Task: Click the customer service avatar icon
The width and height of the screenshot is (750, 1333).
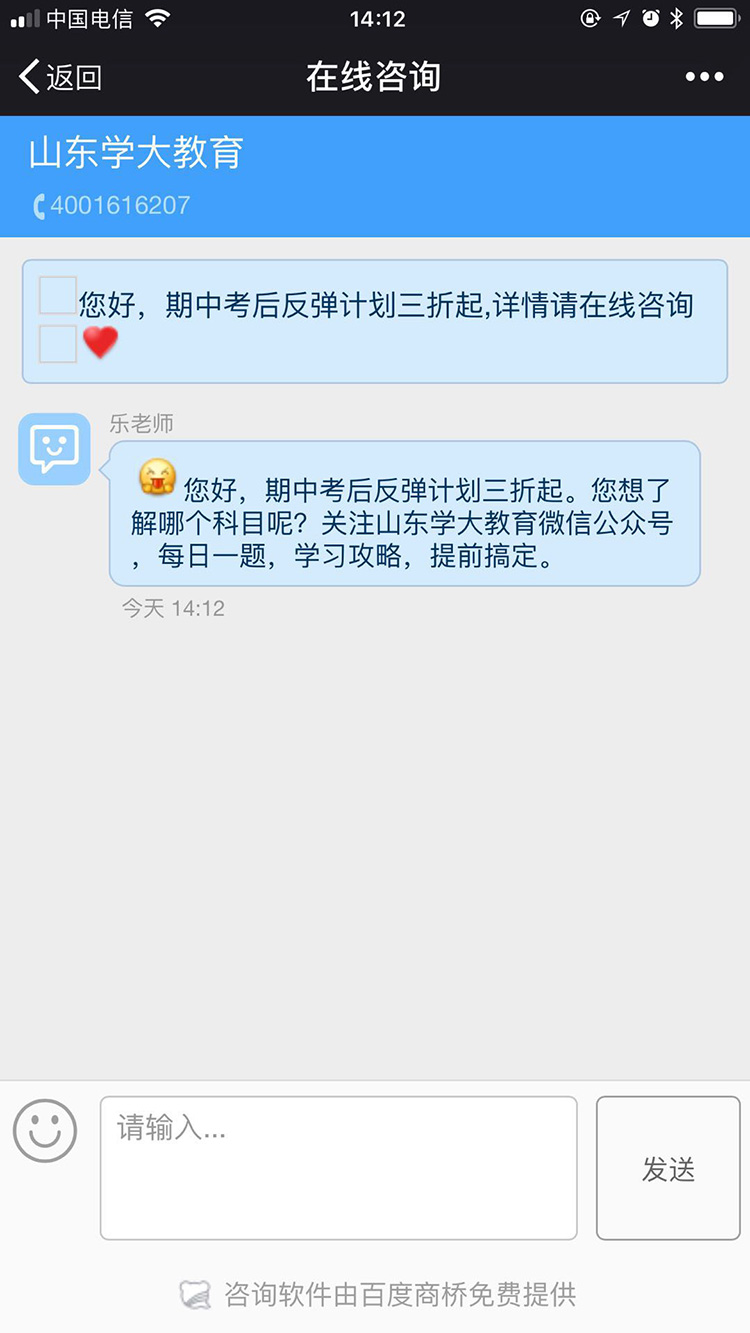Action: pos(53,450)
